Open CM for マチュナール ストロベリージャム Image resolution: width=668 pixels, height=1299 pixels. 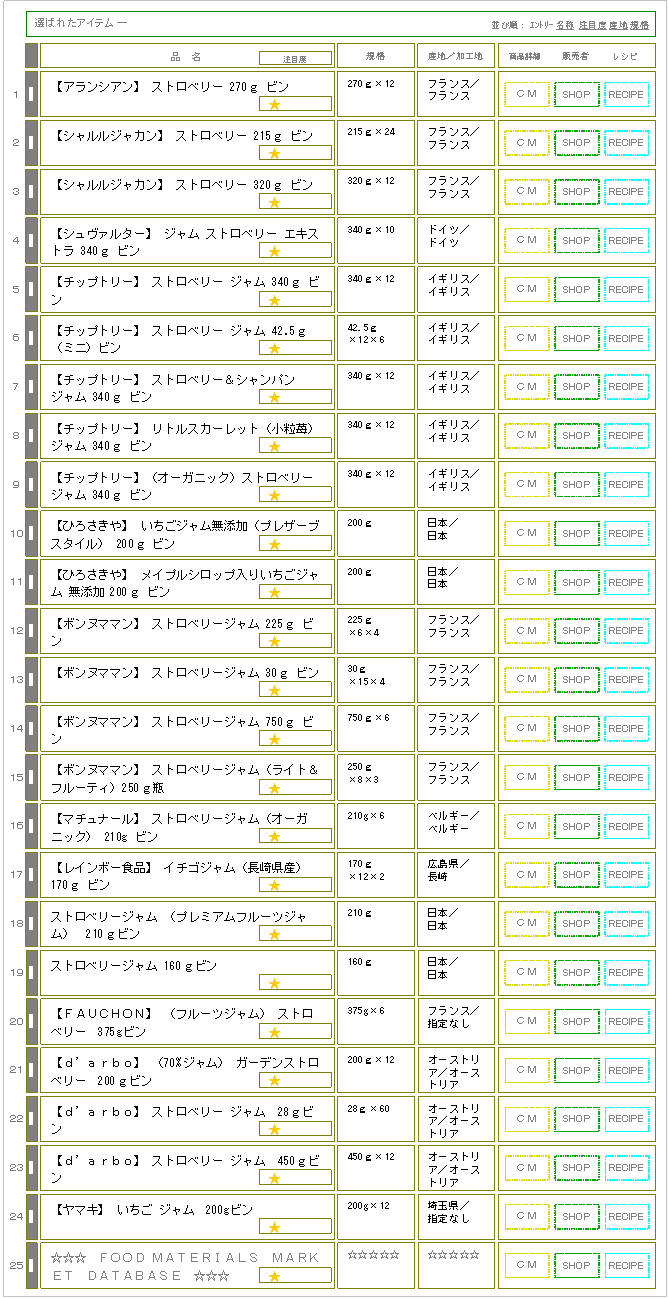click(x=527, y=827)
